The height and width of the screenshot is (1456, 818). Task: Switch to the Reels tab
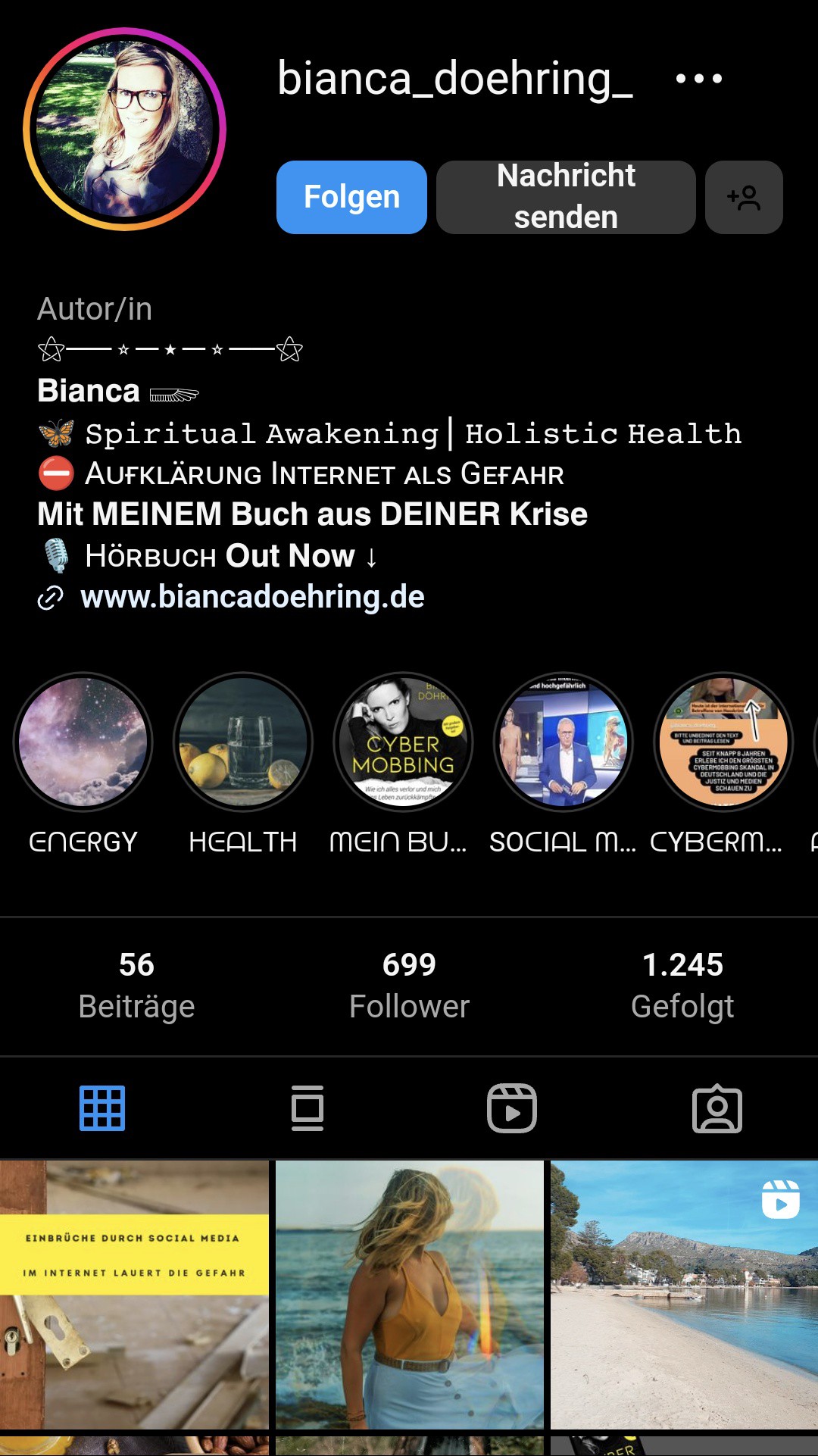512,1108
